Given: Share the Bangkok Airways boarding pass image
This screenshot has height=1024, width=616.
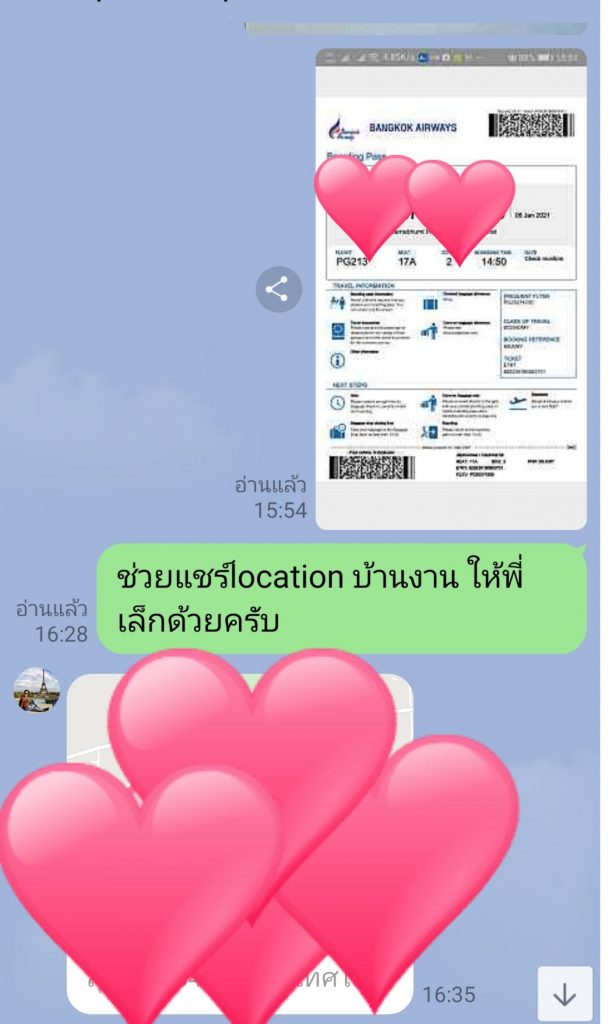Looking at the screenshot, I should tap(278, 290).
